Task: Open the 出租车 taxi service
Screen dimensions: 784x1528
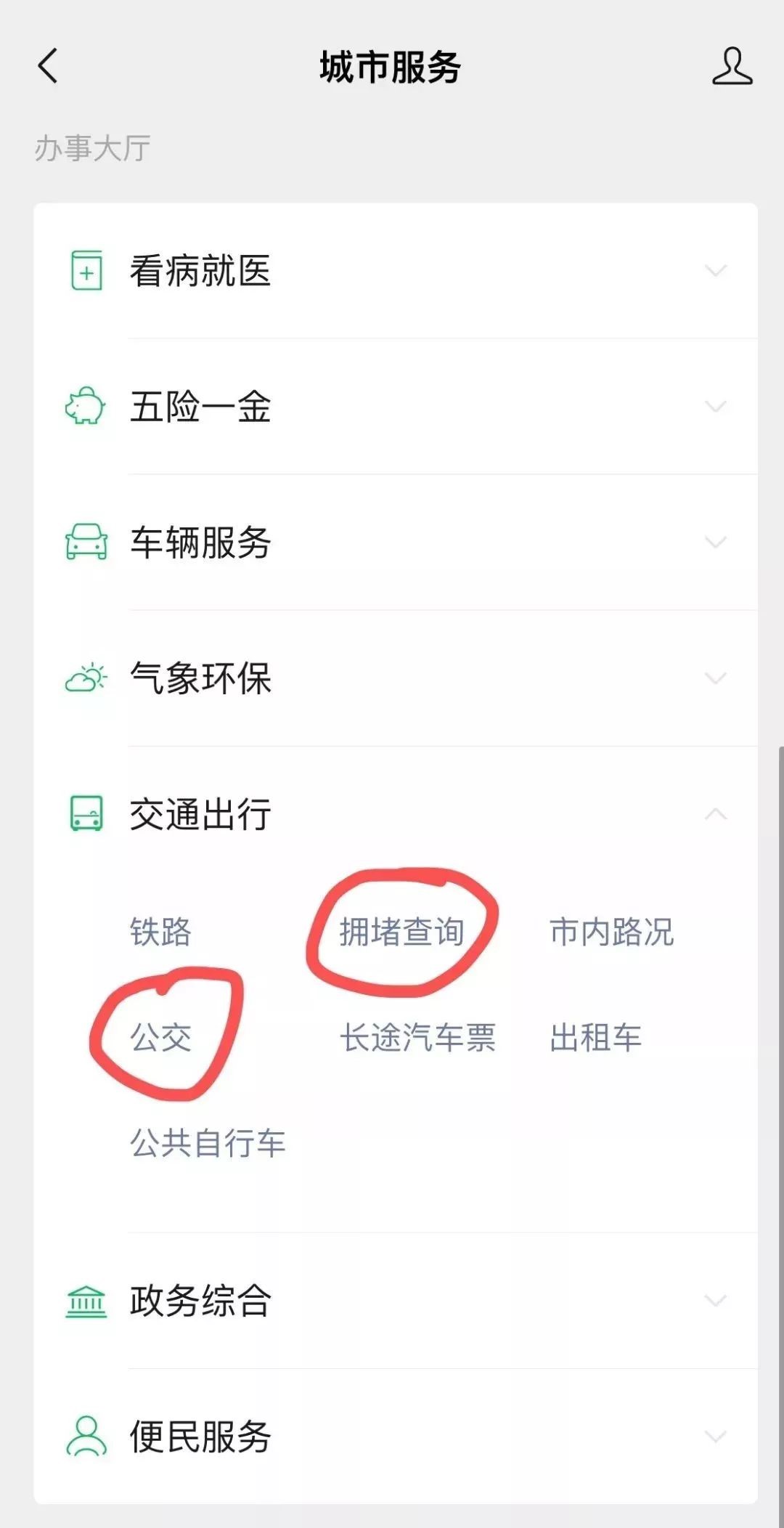Action: pyautogui.click(x=595, y=1037)
